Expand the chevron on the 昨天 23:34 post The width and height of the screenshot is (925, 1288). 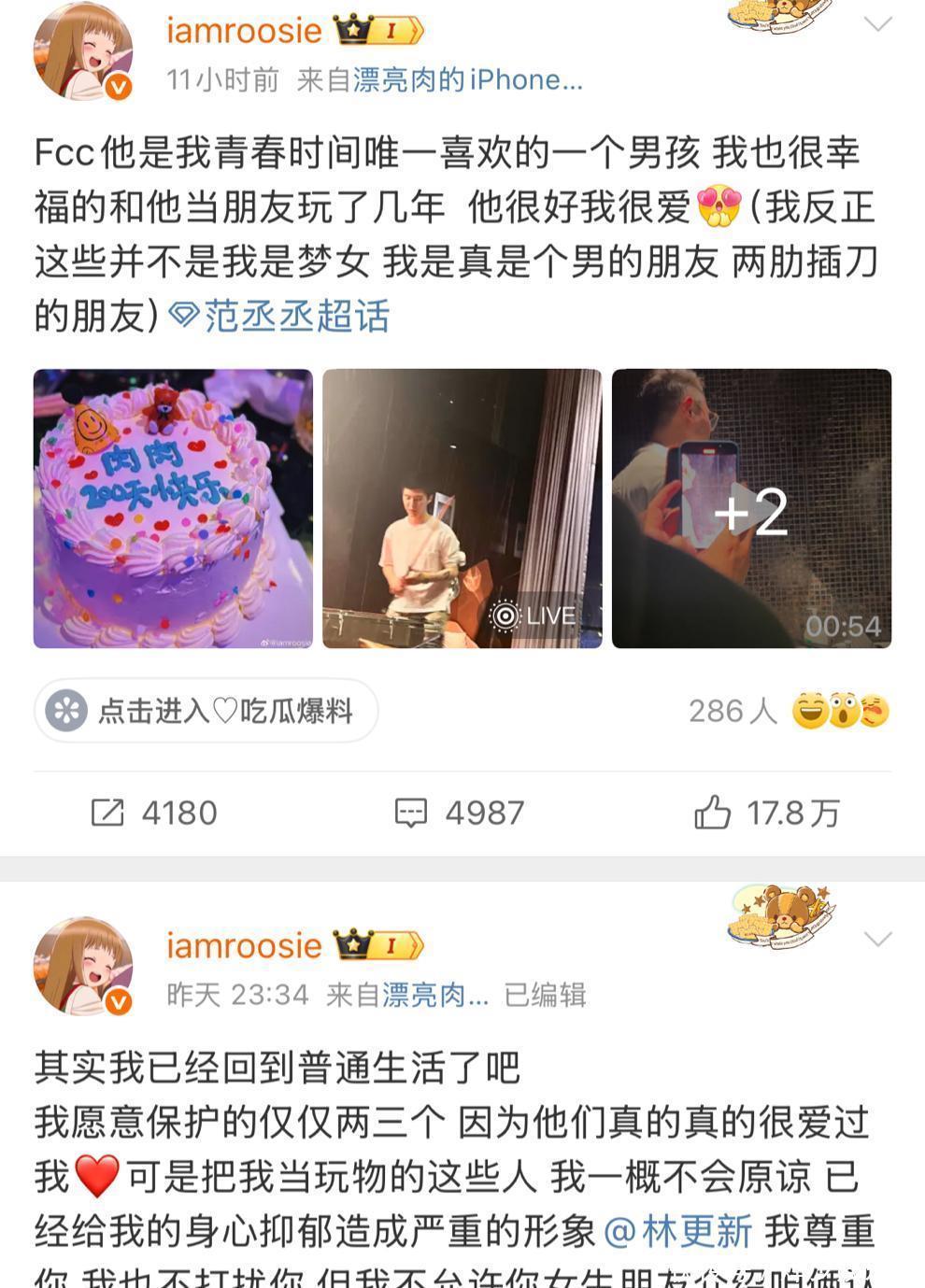pyautogui.click(x=878, y=940)
